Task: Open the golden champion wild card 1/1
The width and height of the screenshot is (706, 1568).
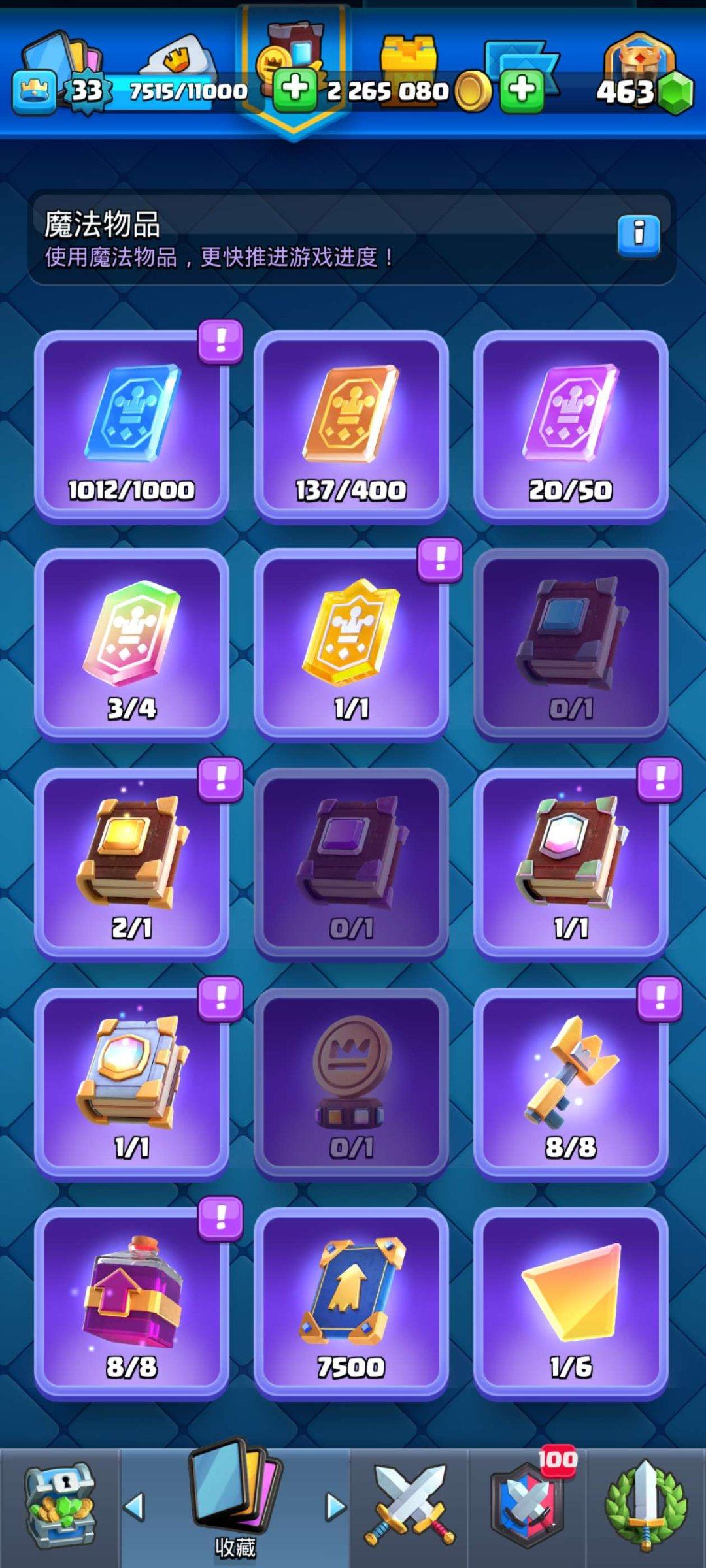Action: [351, 645]
